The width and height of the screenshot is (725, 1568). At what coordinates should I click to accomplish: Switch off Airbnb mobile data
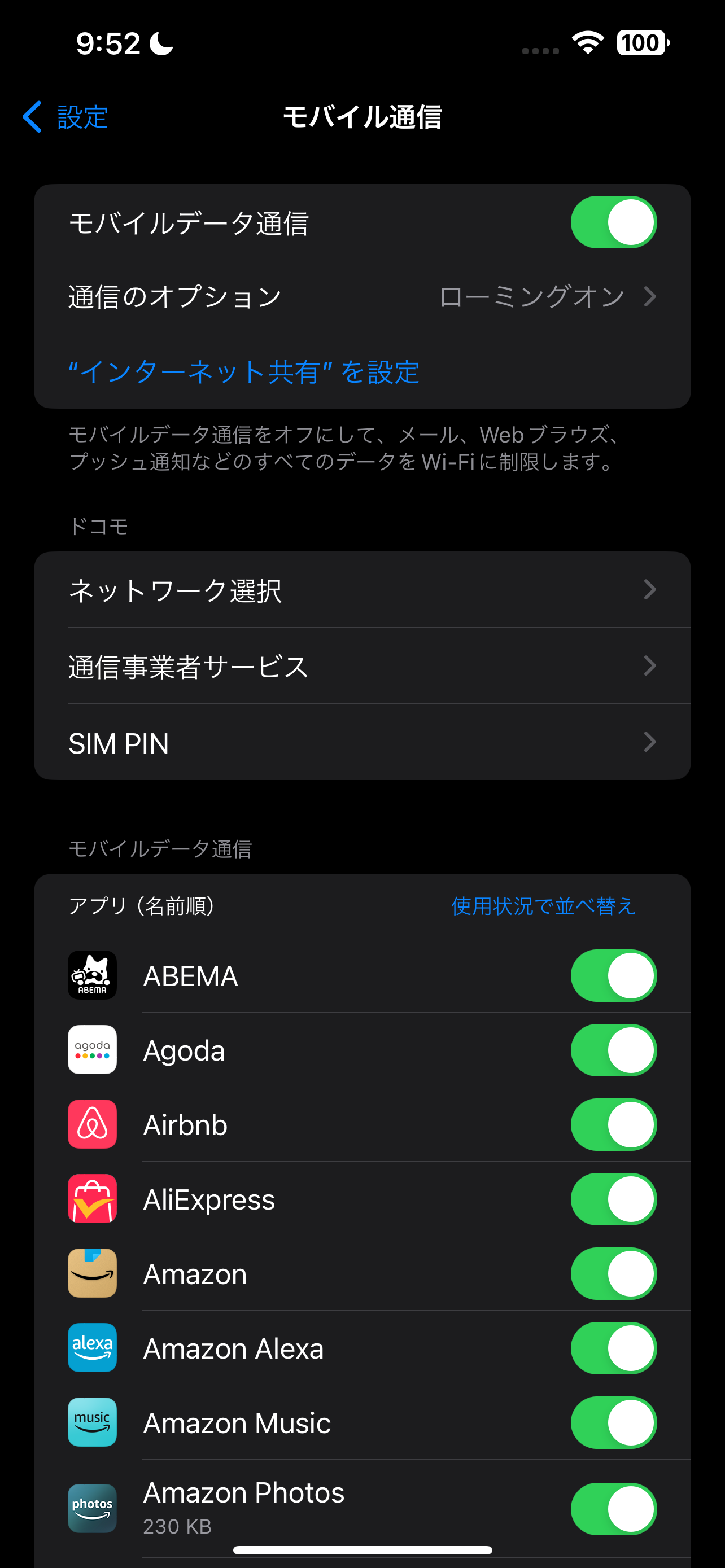pyautogui.click(x=613, y=1124)
